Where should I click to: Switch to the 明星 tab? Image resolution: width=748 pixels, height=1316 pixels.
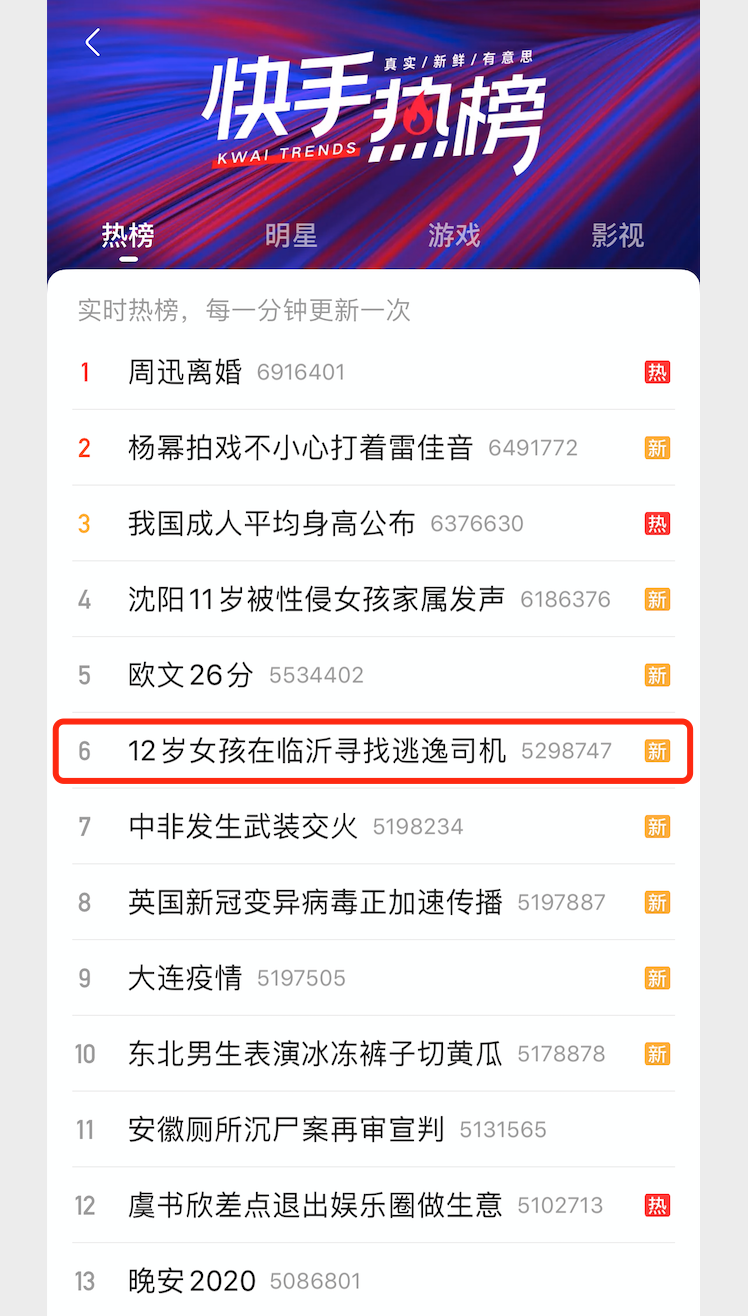[291, 235]
